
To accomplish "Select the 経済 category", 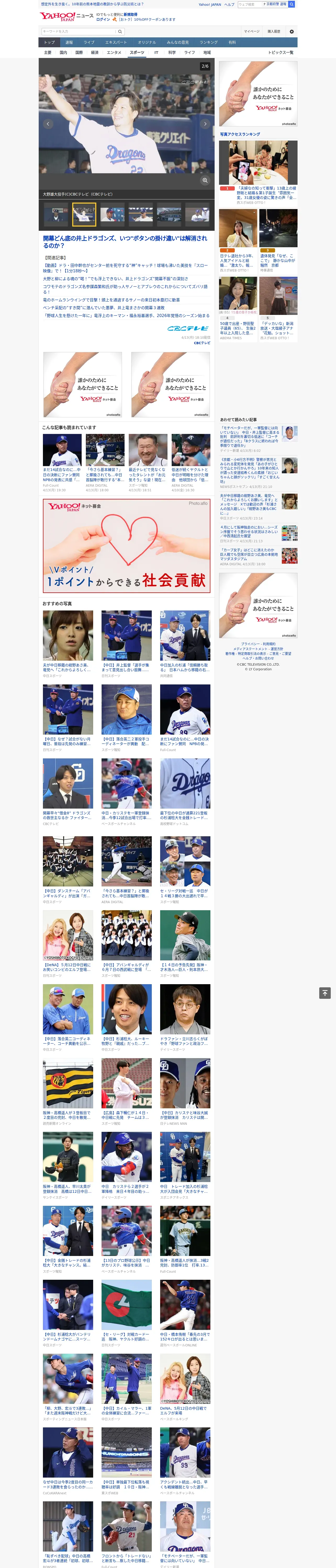I will [x=94, y=52].
